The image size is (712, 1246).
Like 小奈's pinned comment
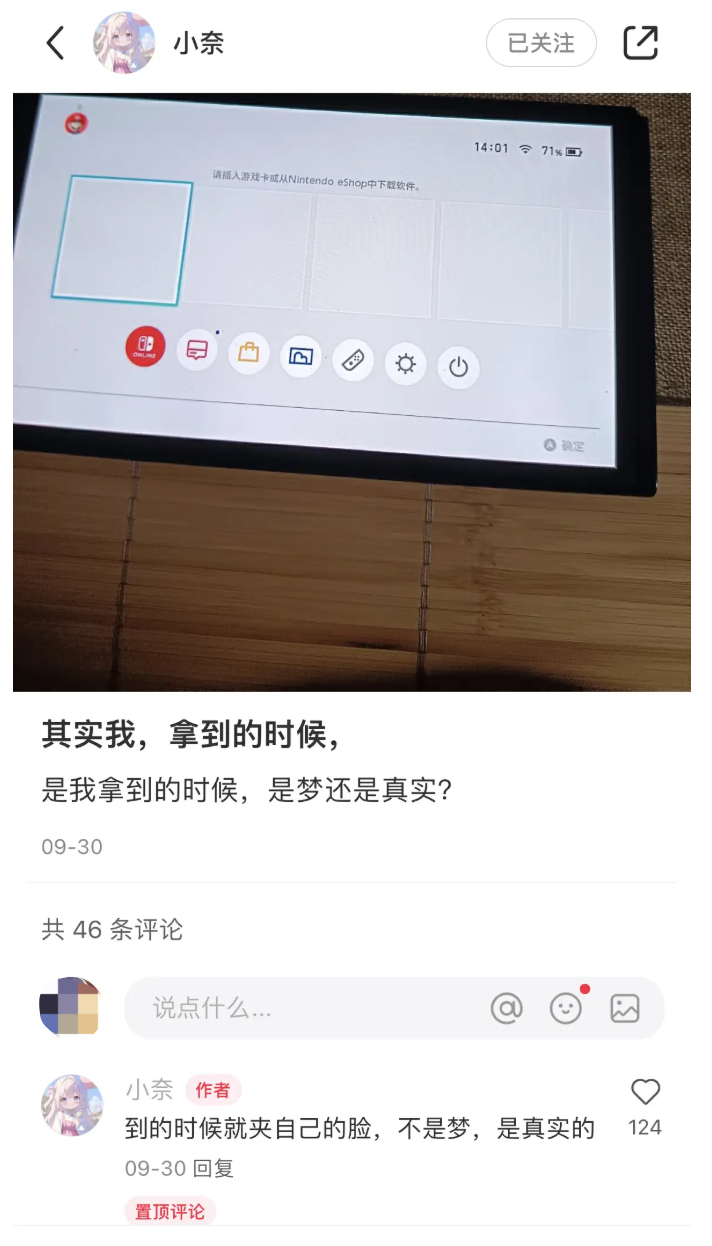pyautogui.click(x=645, y=1093)
